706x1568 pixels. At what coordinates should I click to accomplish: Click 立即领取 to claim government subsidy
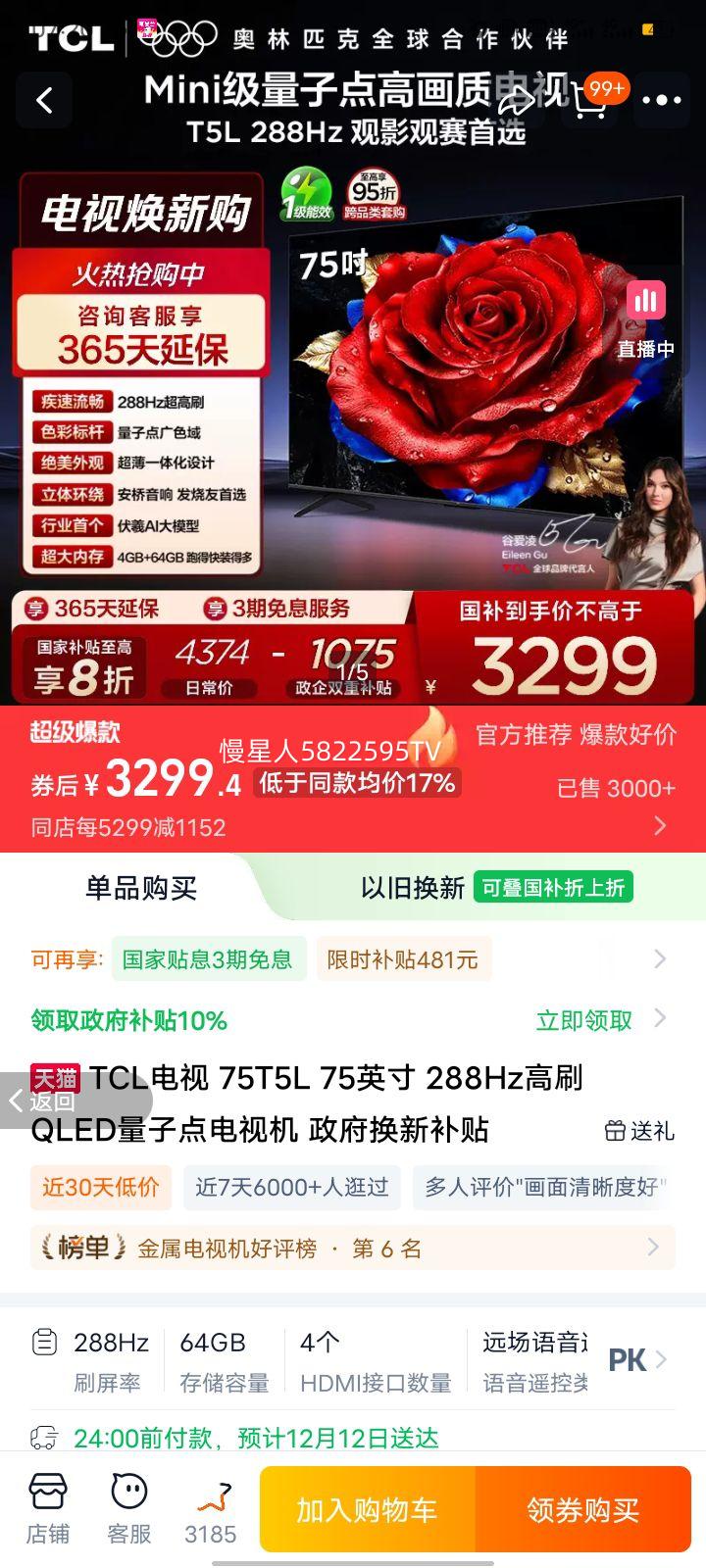coord(584,1019)
